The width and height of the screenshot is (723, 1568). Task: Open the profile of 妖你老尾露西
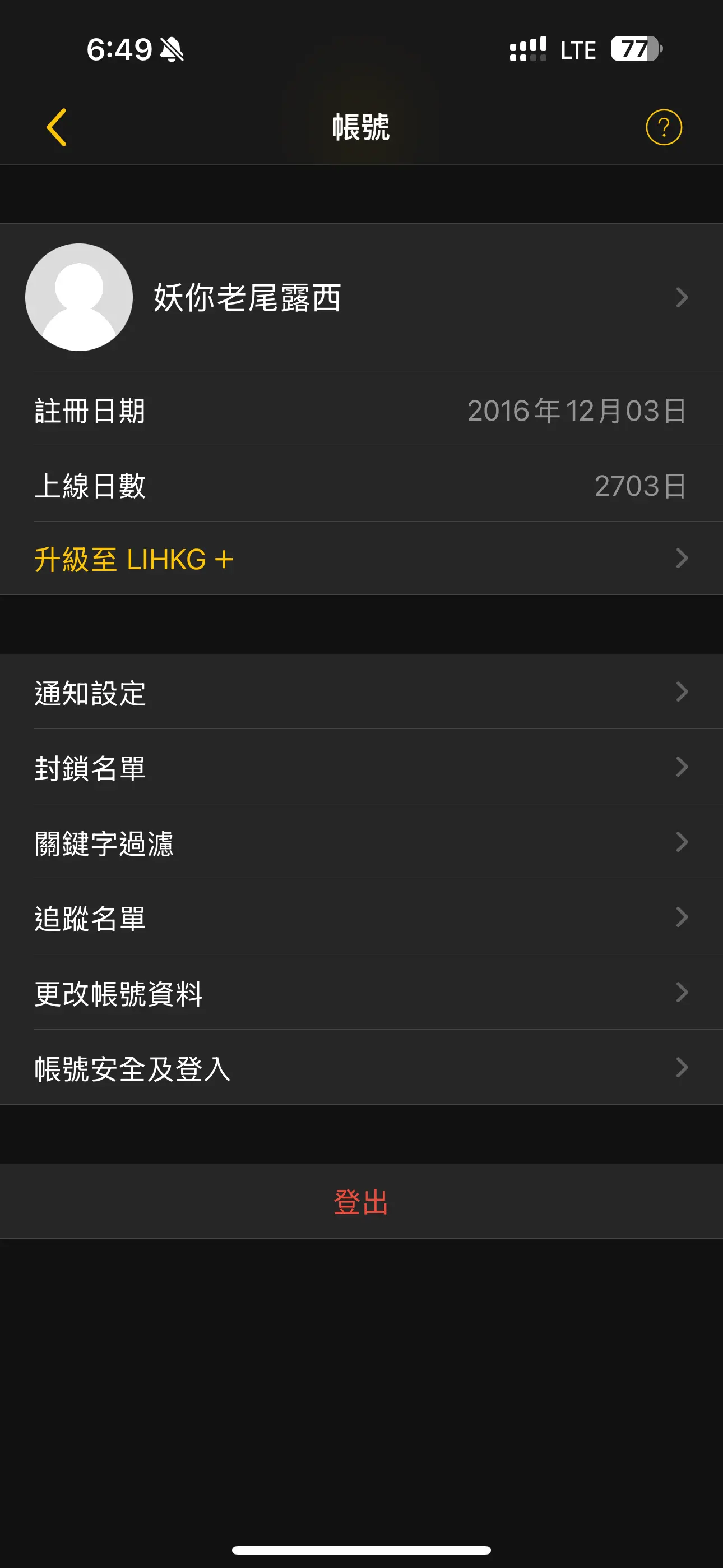point(361,298)
